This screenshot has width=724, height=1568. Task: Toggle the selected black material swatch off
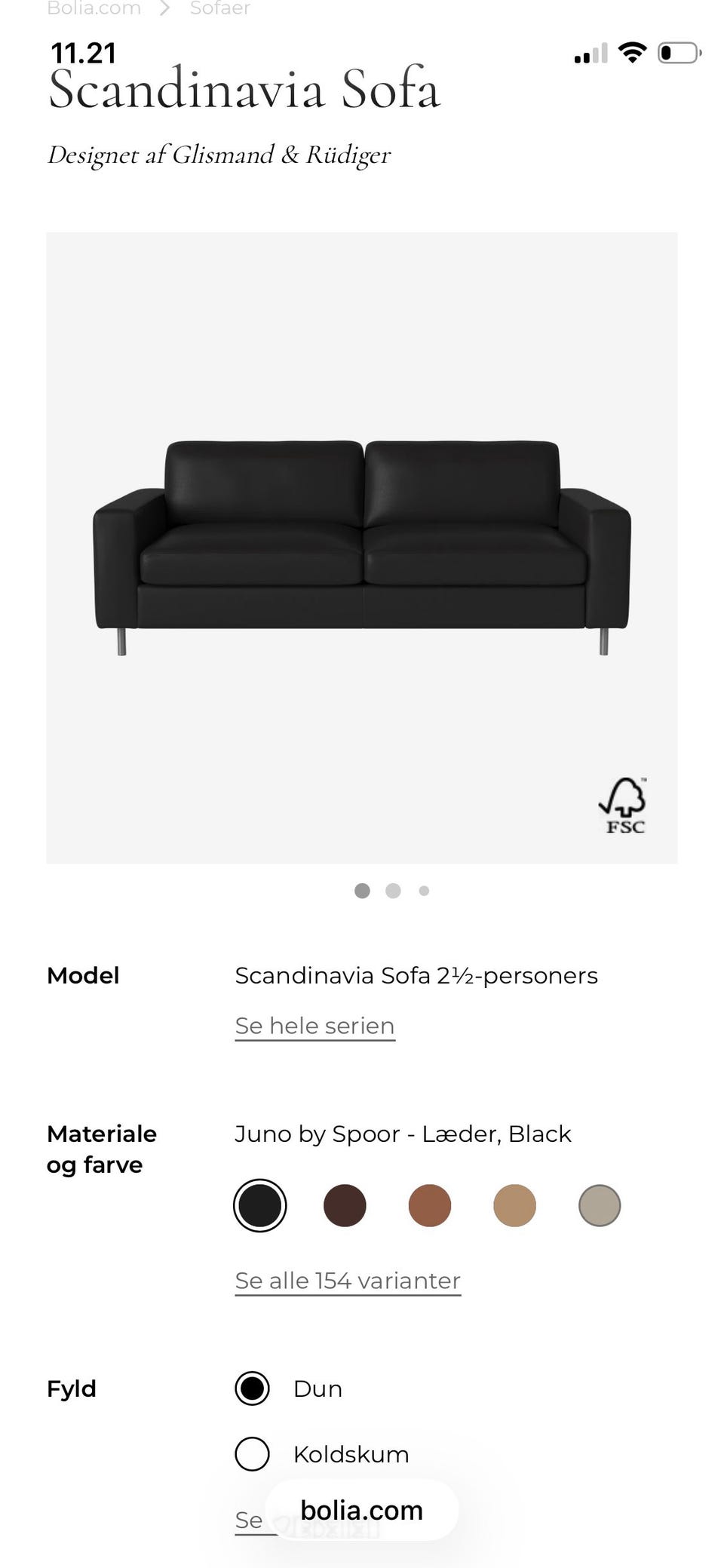click(x=259, y=1205)
